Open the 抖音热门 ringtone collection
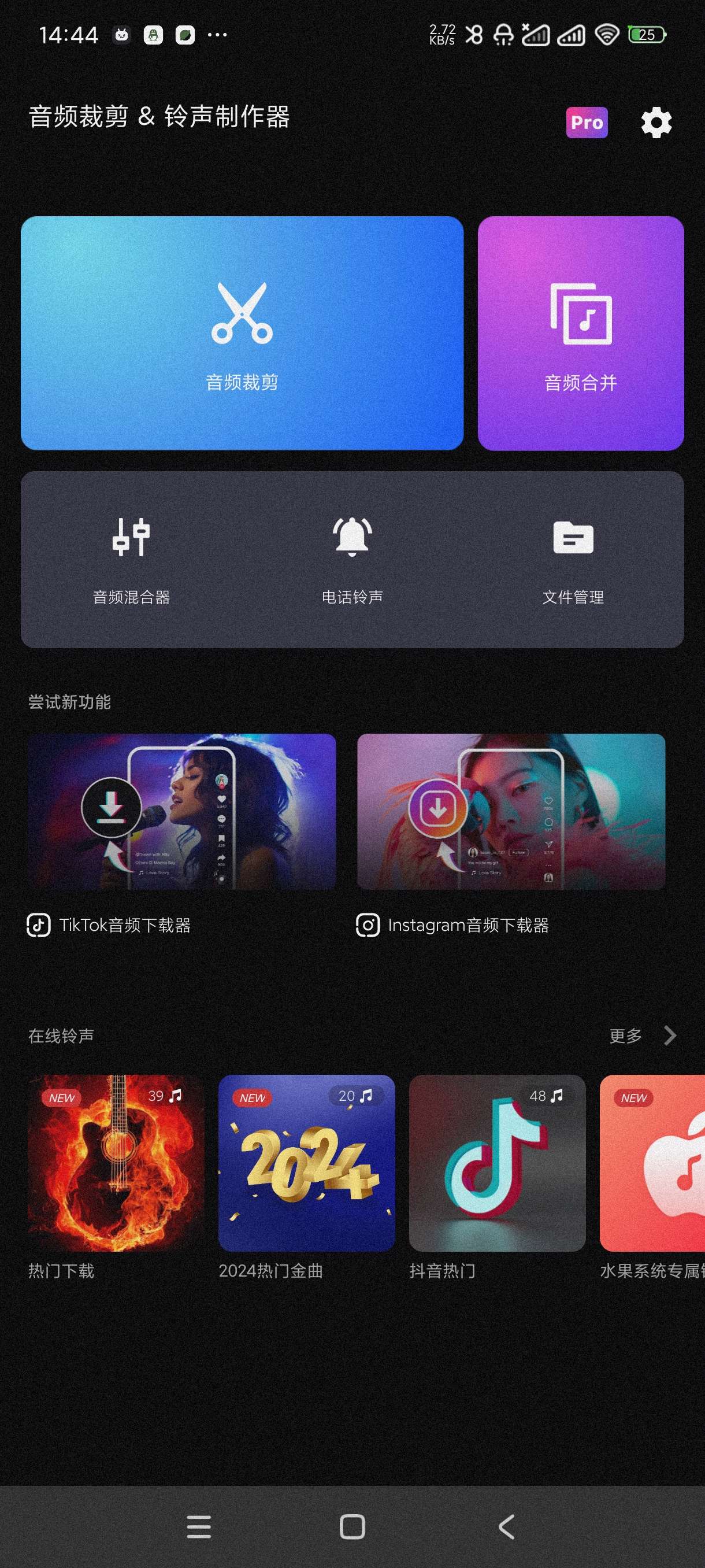This screenshot has width=705, height=1568. 497,1163
